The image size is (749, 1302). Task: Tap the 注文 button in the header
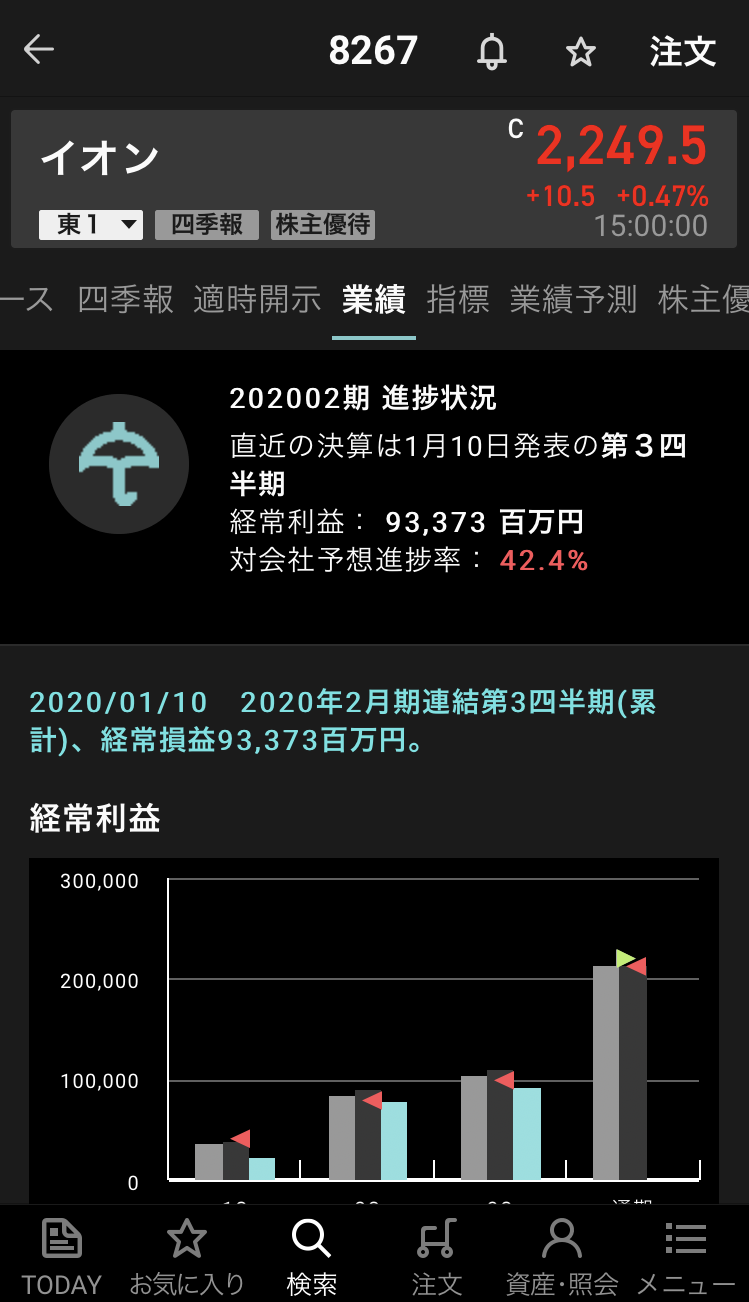pyautogui.click(x=683, y=52)
